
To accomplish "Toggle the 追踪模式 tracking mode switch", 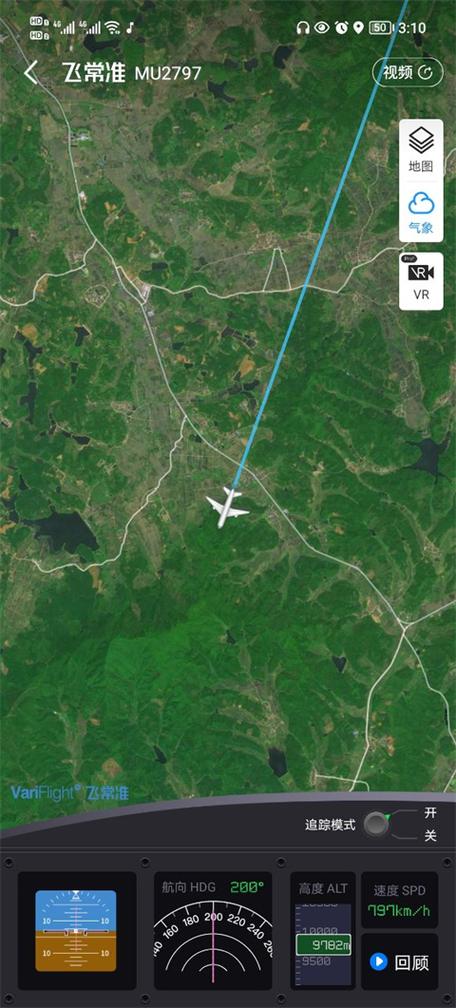I will (376, 824).
